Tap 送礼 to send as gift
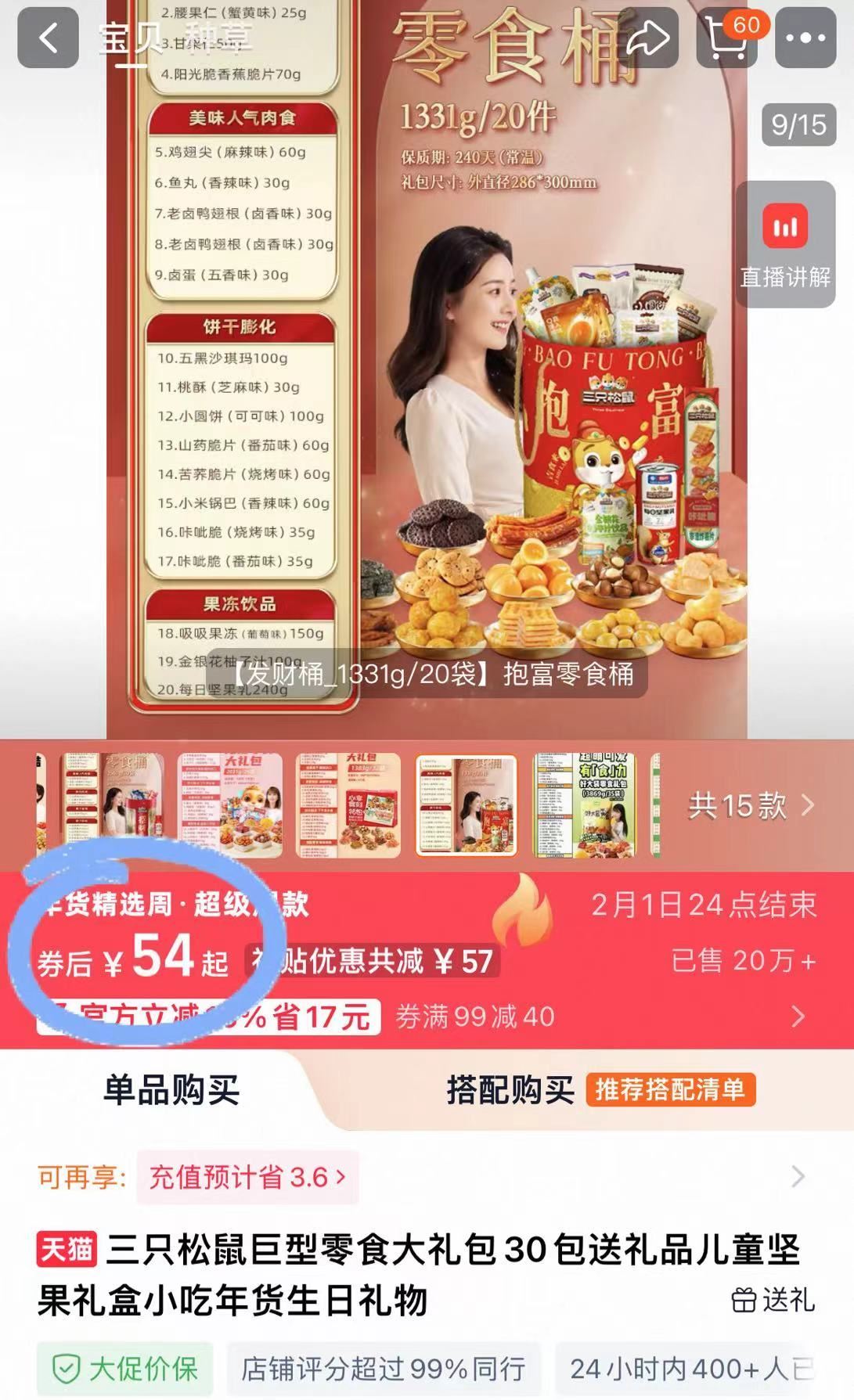Screen dimensions: 854x1400 [x=773, y=1300]
